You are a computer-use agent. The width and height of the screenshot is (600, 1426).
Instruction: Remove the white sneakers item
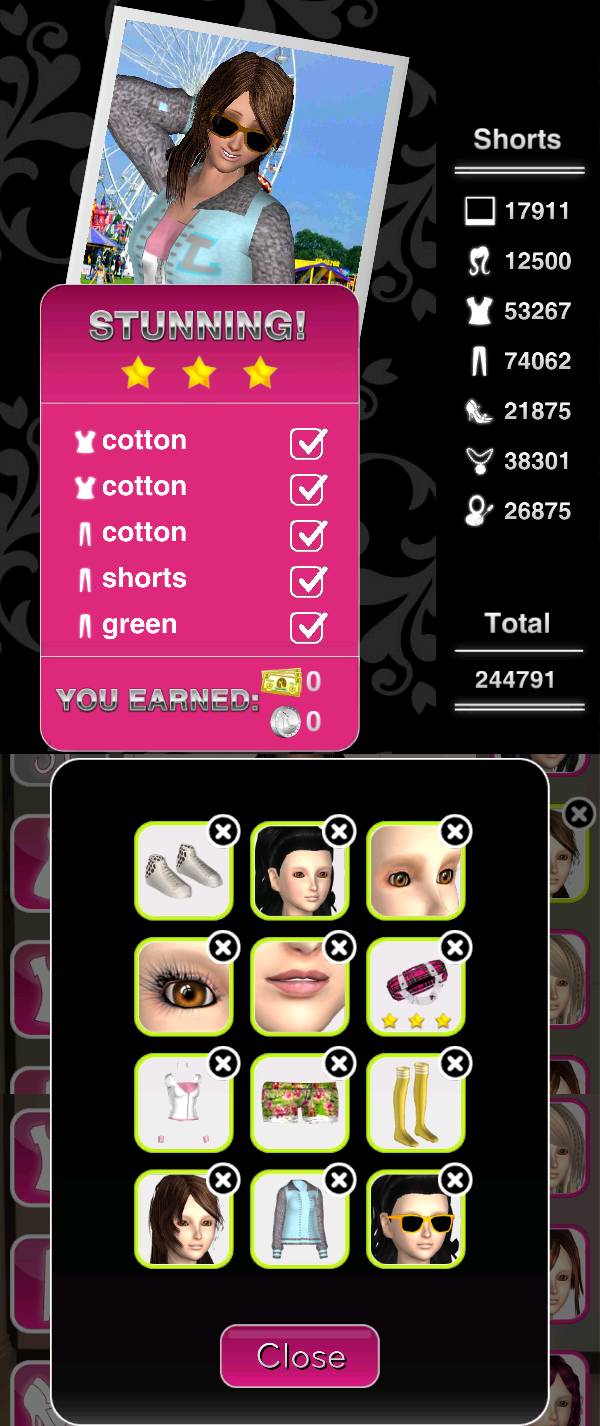coord(223,831)
